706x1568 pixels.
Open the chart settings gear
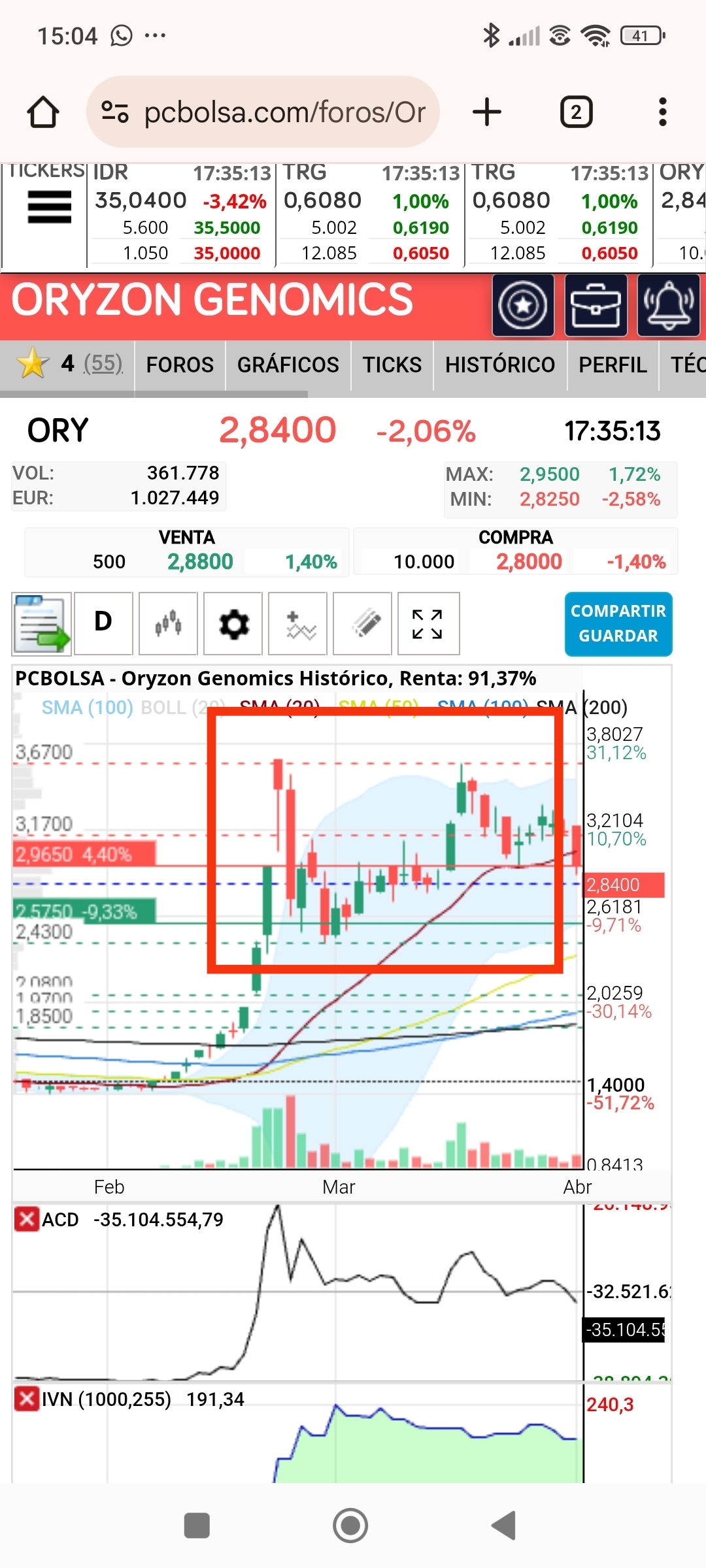click(233, 623)
